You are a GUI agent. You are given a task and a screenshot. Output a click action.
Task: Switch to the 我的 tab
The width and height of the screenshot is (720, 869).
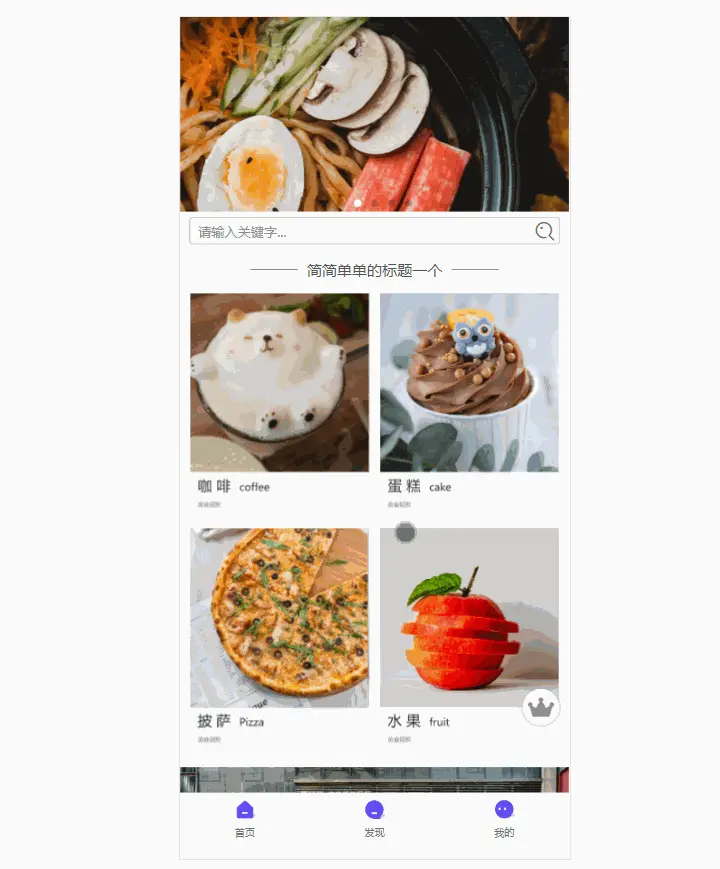504,818
